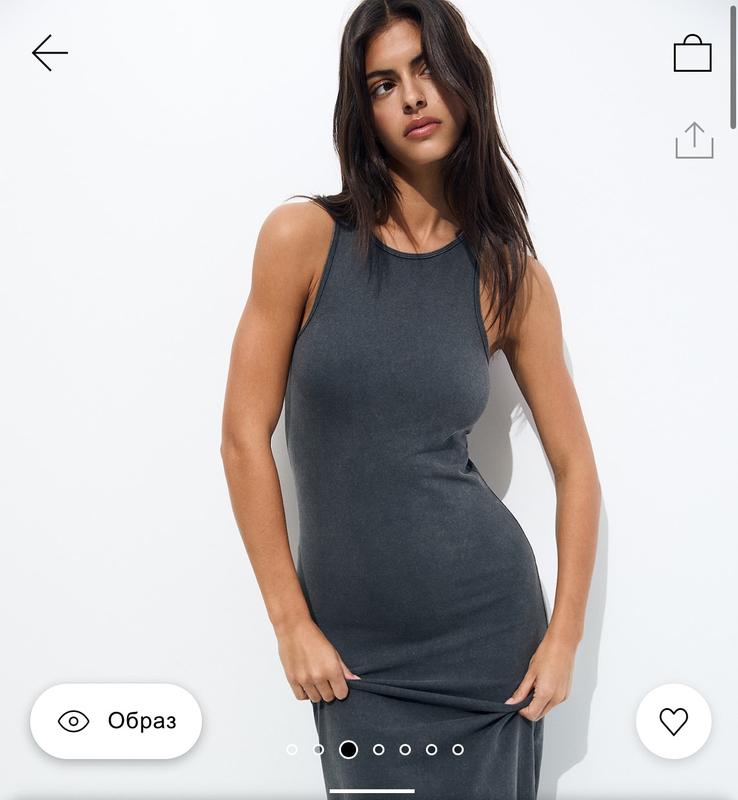Go back using the arrow
This screenshot has height=800, width=738.
[49, 53]
